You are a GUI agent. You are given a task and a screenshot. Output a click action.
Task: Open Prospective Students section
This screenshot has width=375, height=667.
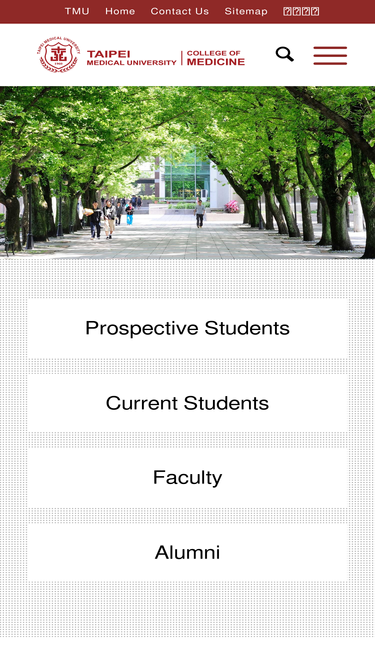pyautogui.click(x=188, y=328)
